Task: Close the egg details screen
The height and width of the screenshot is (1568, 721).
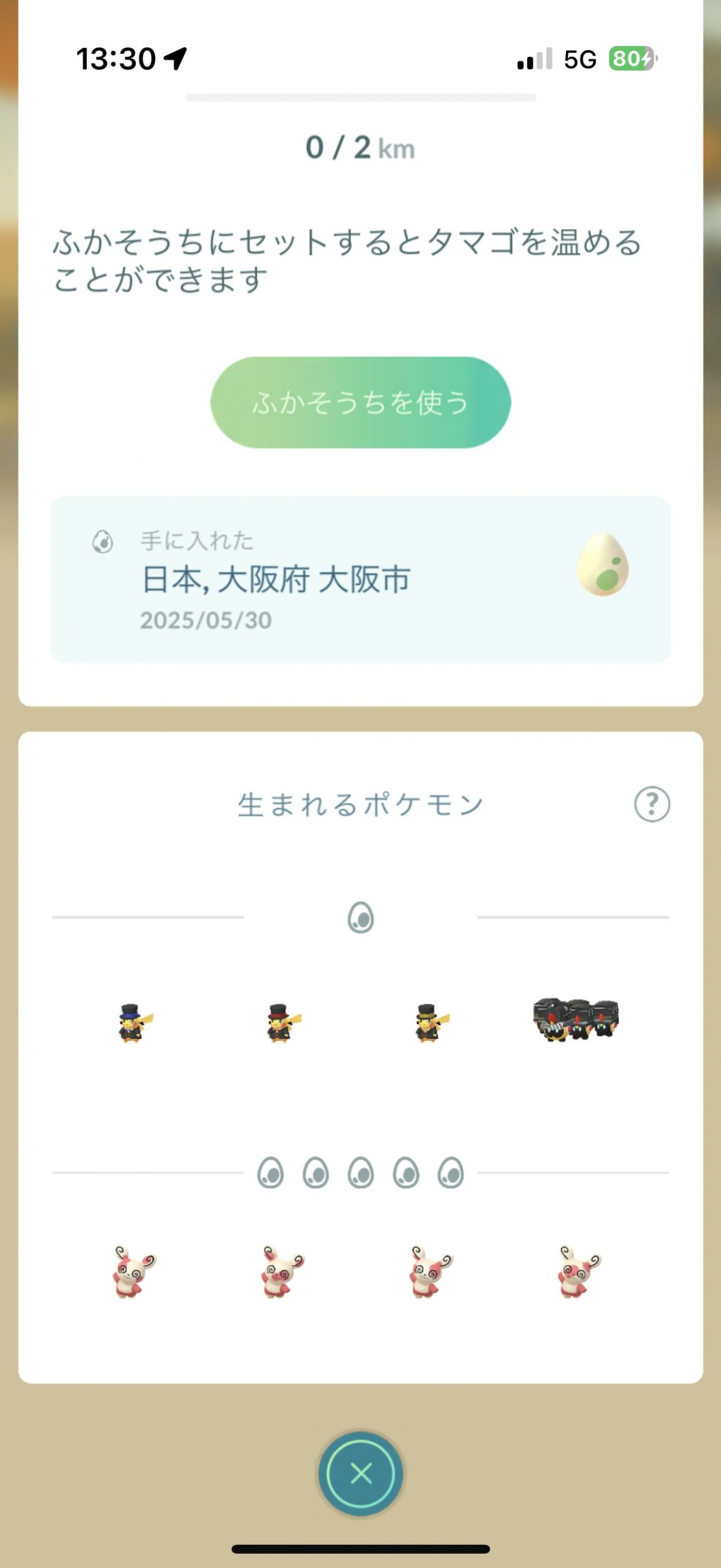Action: click(361, 1473)
